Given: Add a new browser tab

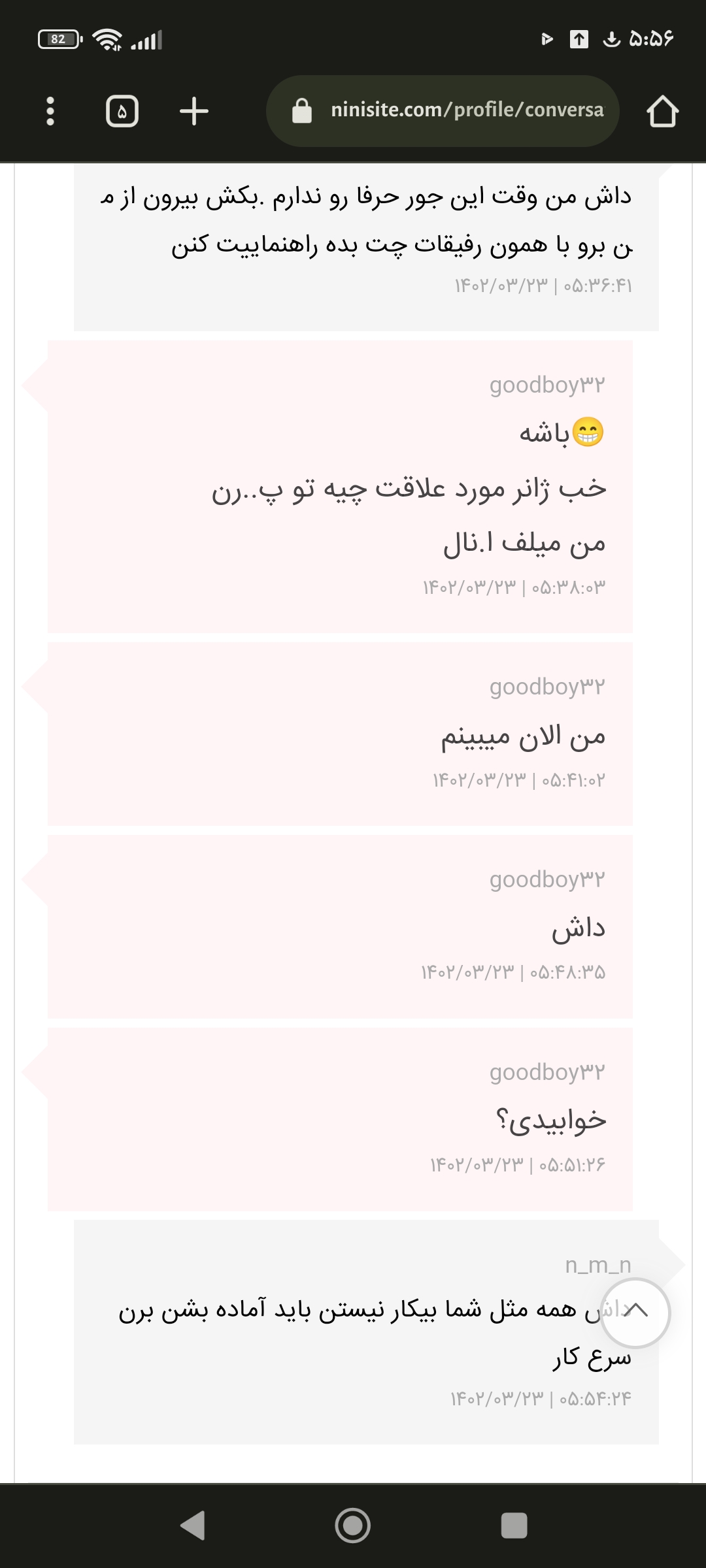Looking at the screenshot, I should click(194, 111).
